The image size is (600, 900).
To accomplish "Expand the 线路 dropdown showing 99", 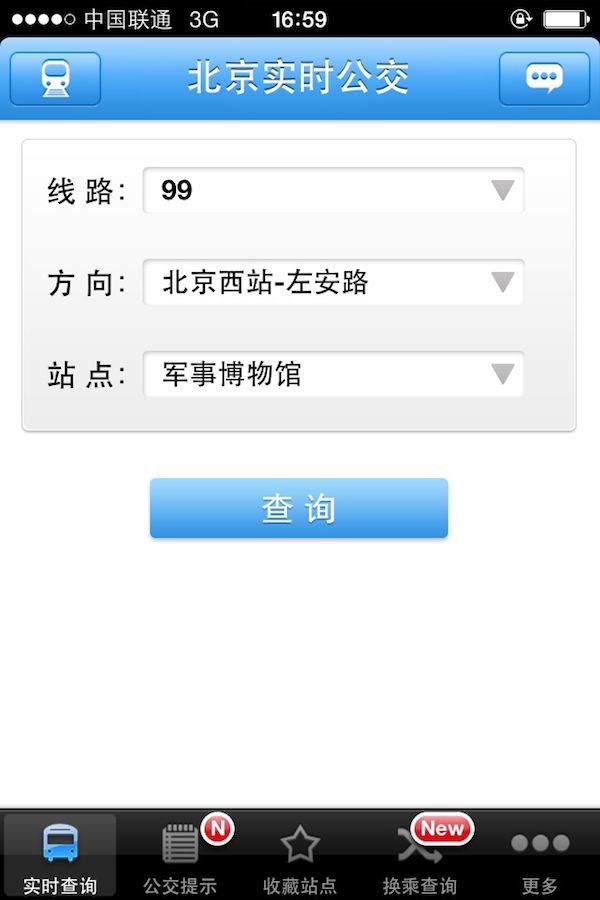I will [x=333, y=190].
